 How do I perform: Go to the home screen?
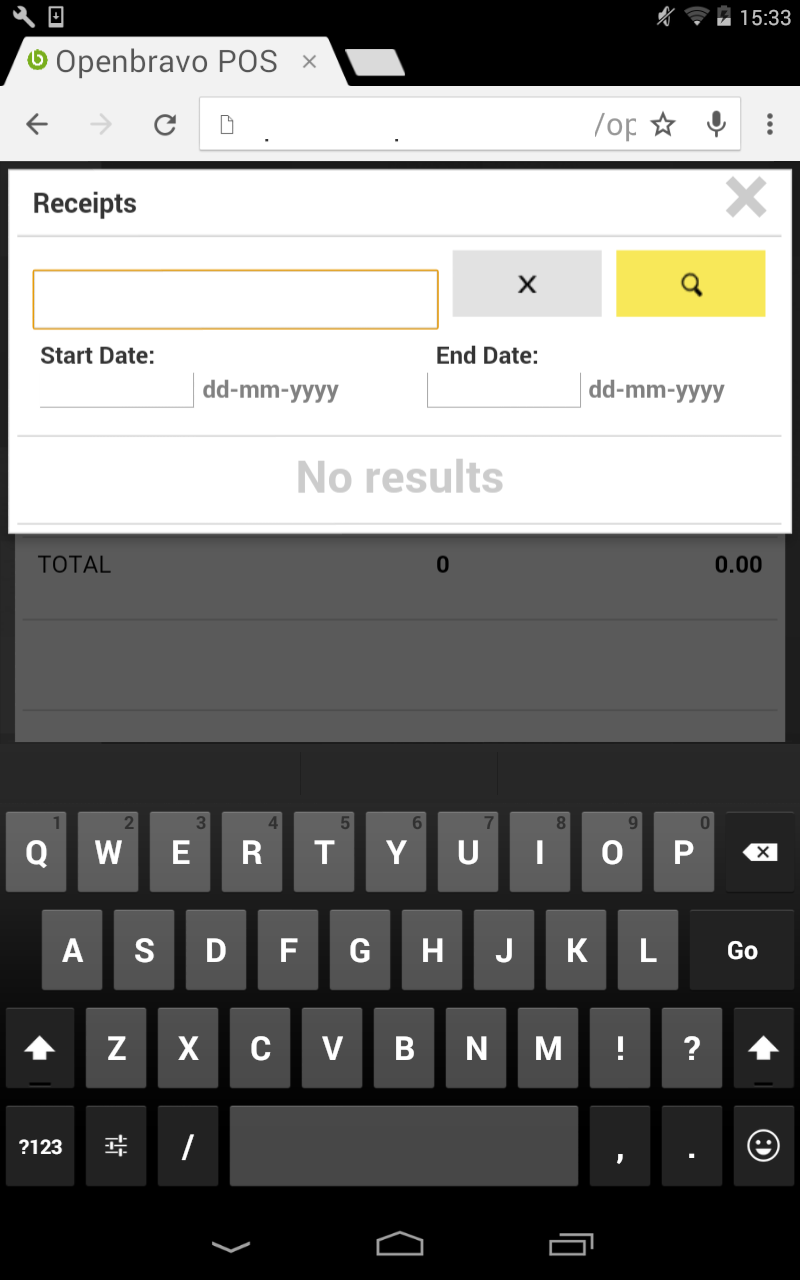tap(400, 1244)
